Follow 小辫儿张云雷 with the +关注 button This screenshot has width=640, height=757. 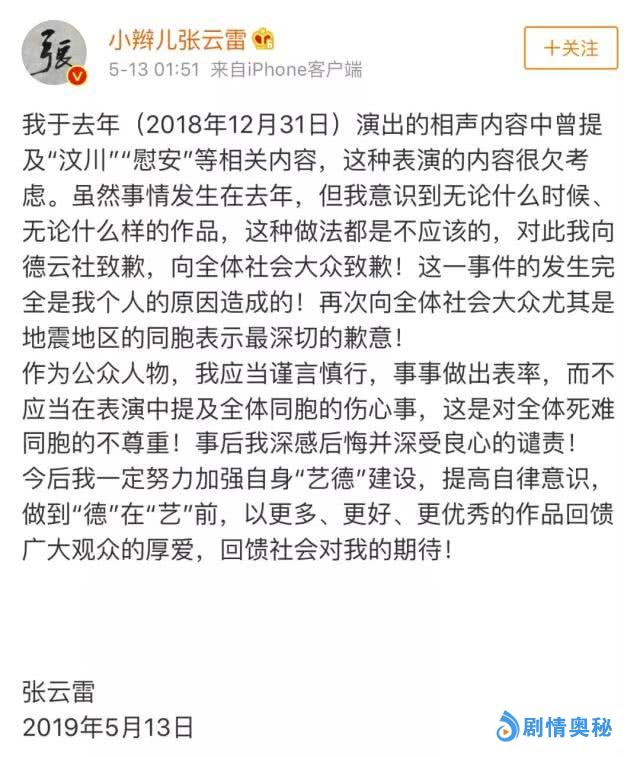570,47
